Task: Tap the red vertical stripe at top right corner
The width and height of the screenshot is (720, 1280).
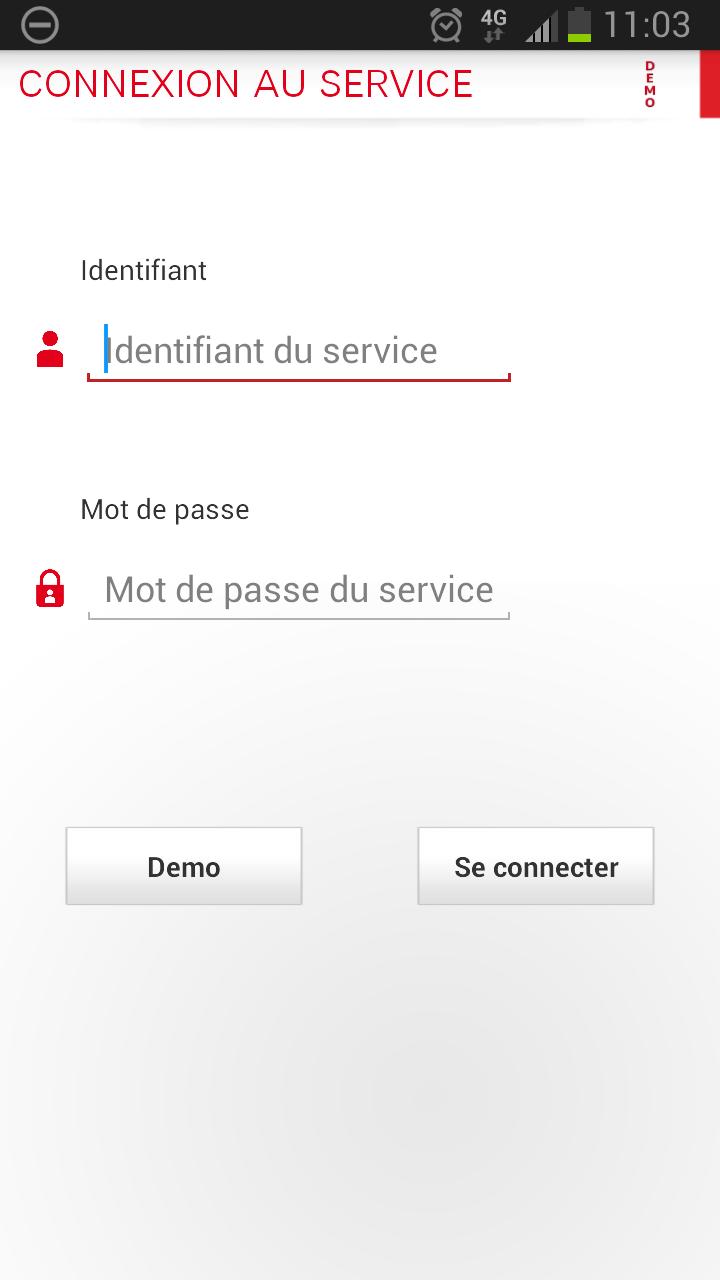Action: [x=711, y=85]
